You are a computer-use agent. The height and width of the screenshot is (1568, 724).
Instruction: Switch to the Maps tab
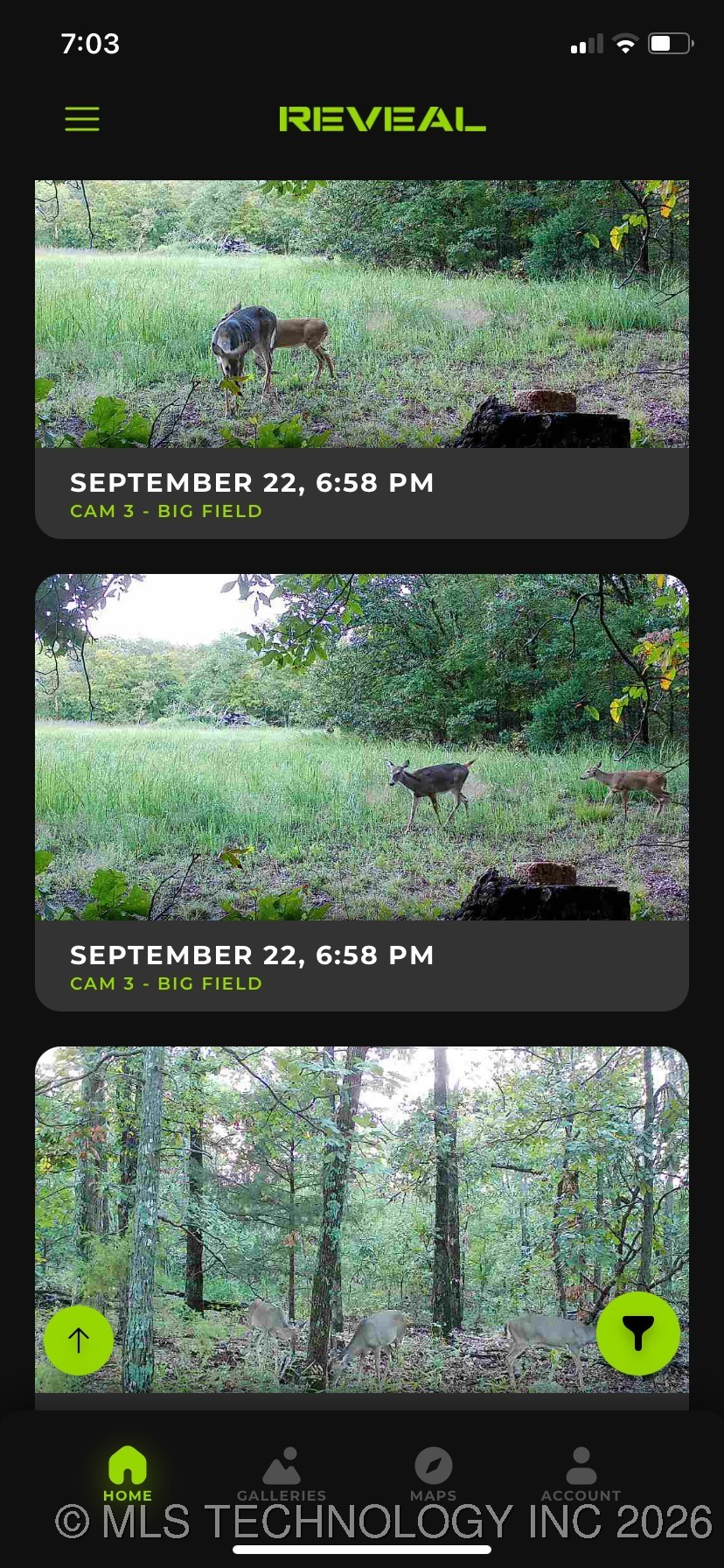(433, 1474)
